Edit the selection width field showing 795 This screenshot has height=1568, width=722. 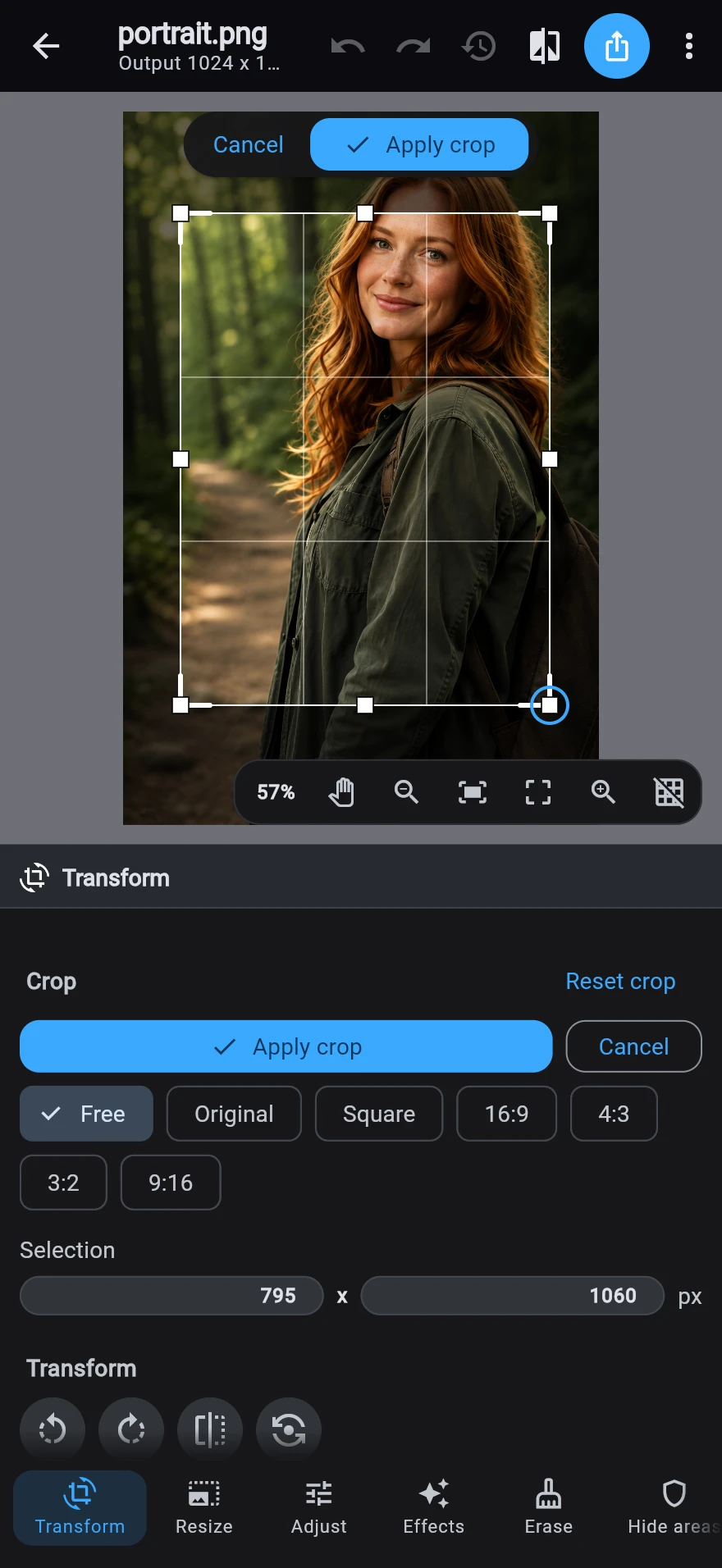point(171,1296)
